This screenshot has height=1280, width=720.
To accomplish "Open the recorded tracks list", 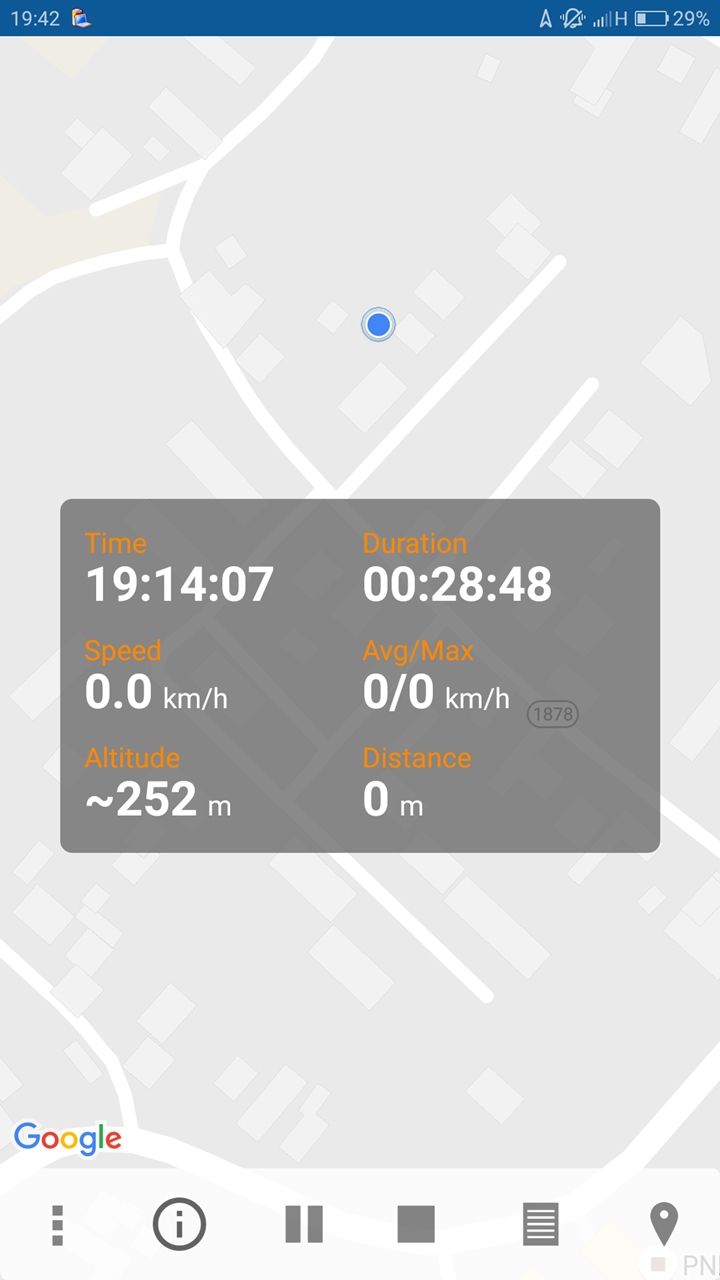I will [541, 1224].
